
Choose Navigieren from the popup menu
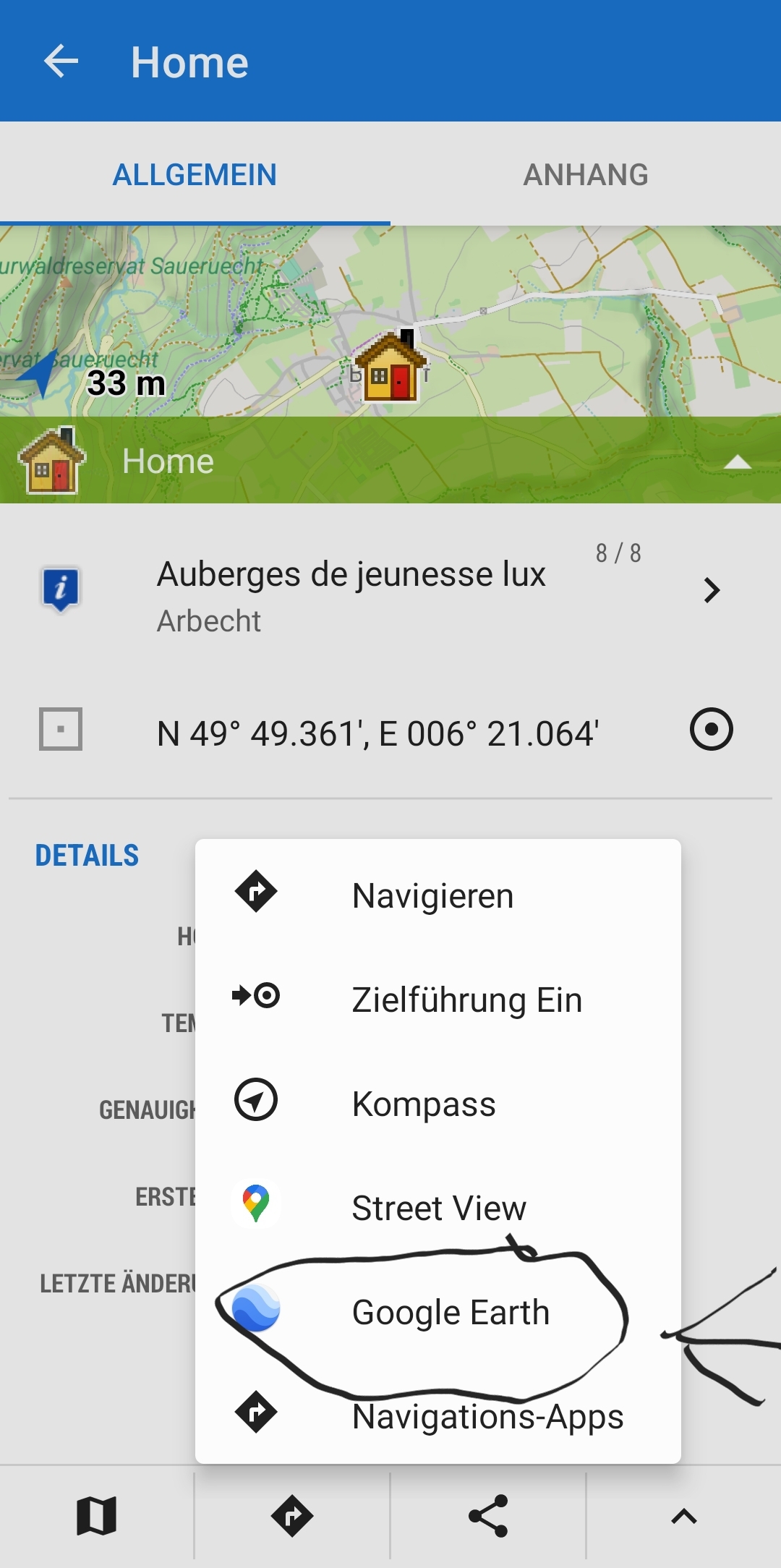[432, 895]
